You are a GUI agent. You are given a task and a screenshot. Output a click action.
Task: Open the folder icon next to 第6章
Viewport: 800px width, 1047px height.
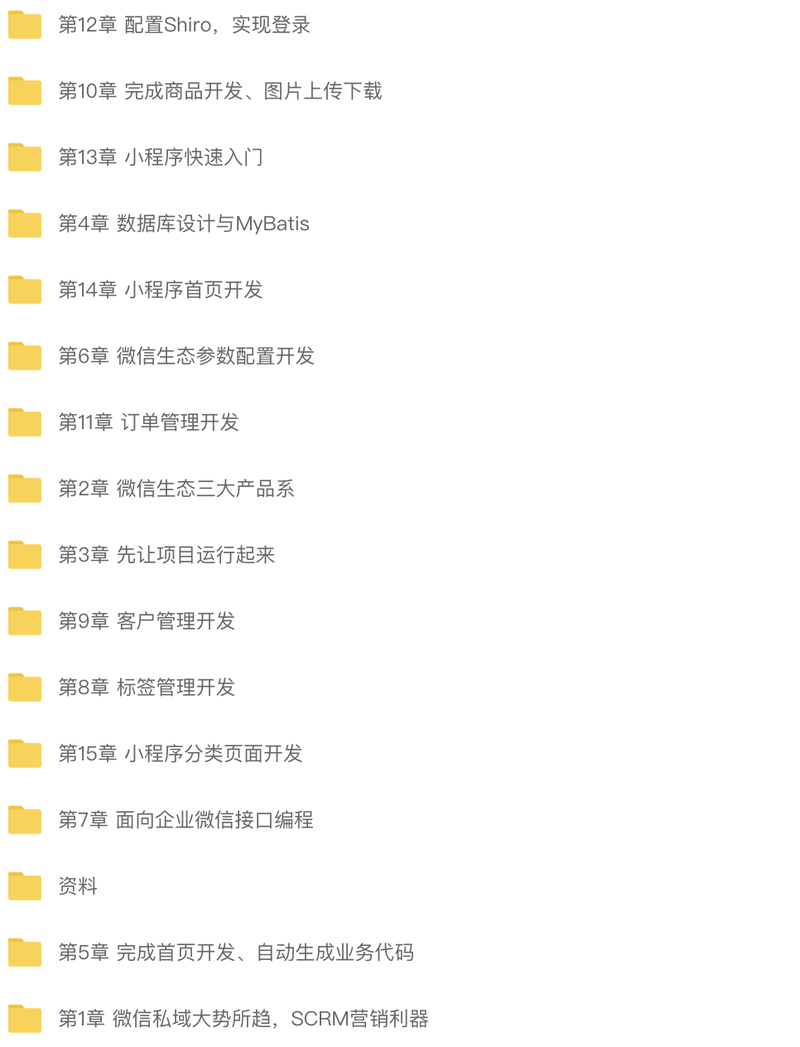tap(24, 356)
